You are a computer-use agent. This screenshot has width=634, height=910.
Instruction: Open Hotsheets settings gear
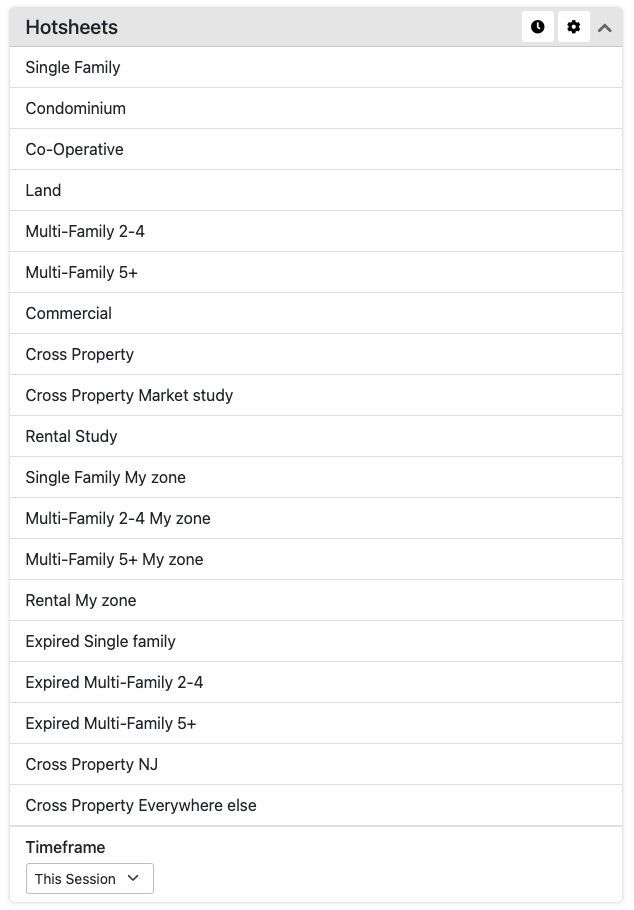[573, 27]
